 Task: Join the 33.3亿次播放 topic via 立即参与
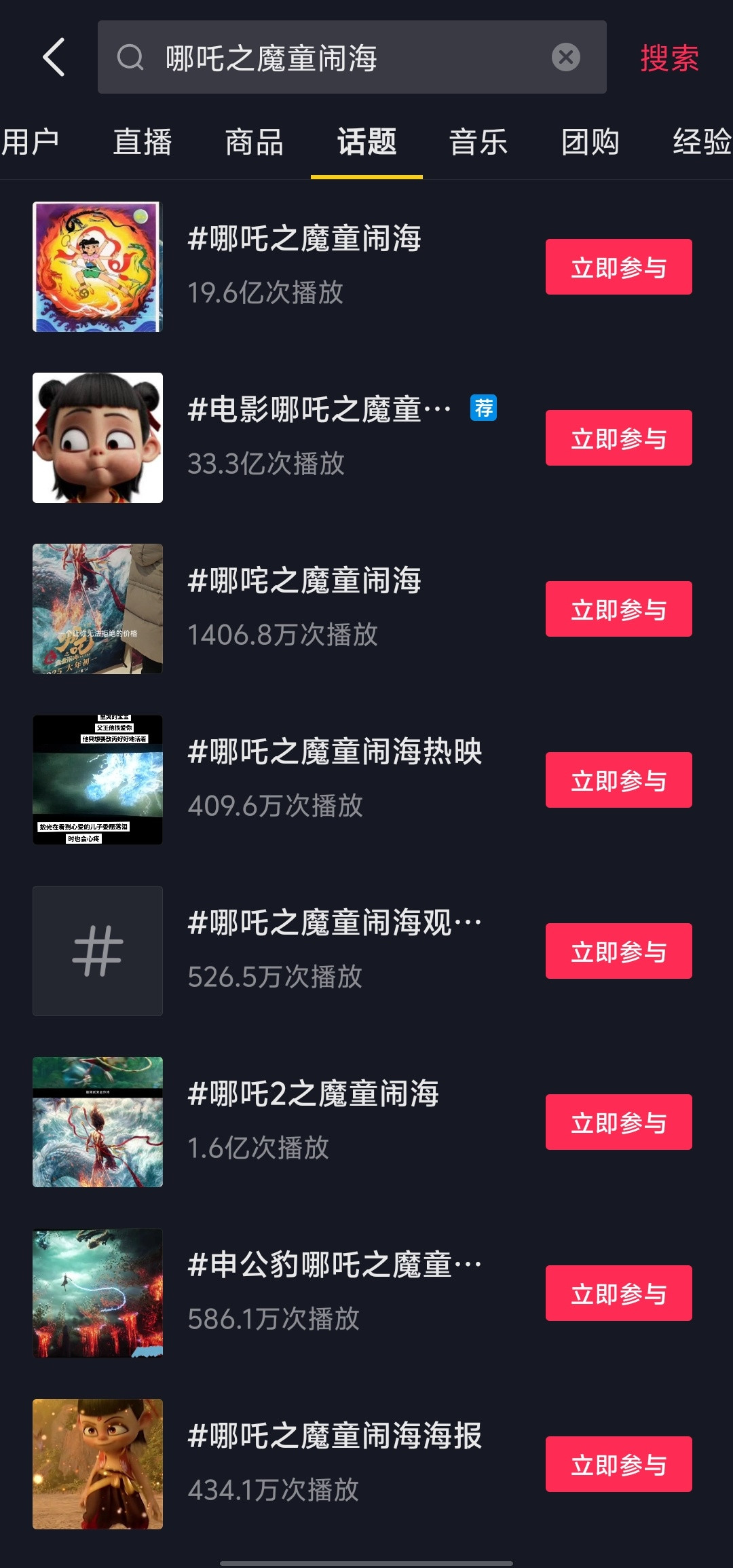click(x=619, y=438)
